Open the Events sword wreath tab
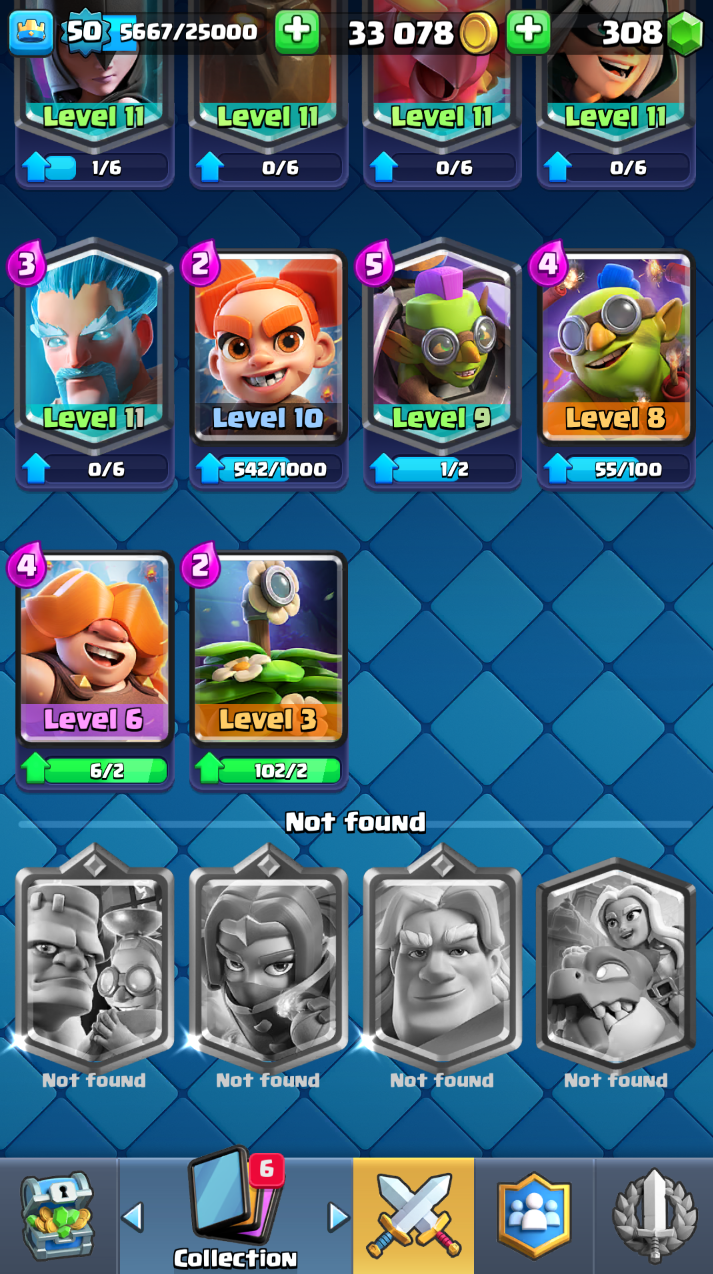The height and width of the screenshot is (1274, 713). coord(654,1216)
